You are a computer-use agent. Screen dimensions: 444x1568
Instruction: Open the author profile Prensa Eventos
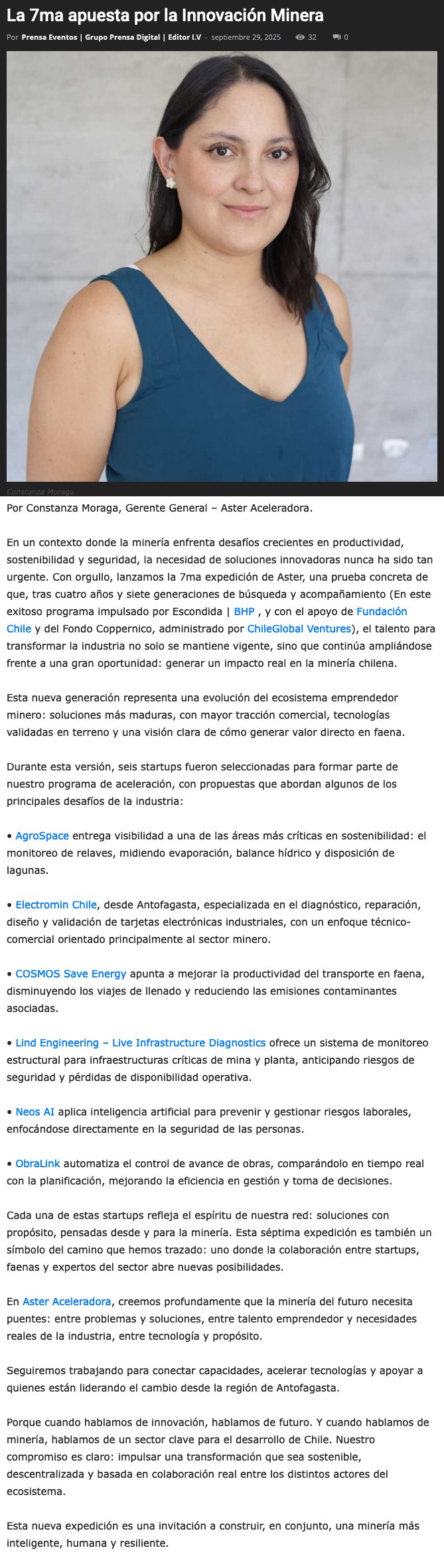[49, 37]
